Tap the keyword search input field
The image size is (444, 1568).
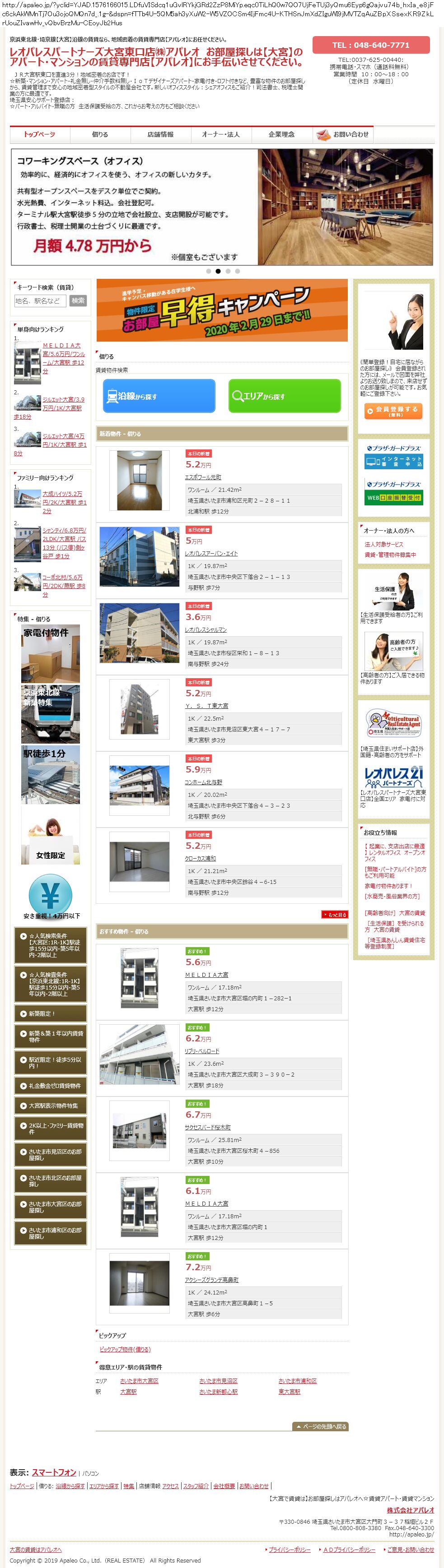40,301
